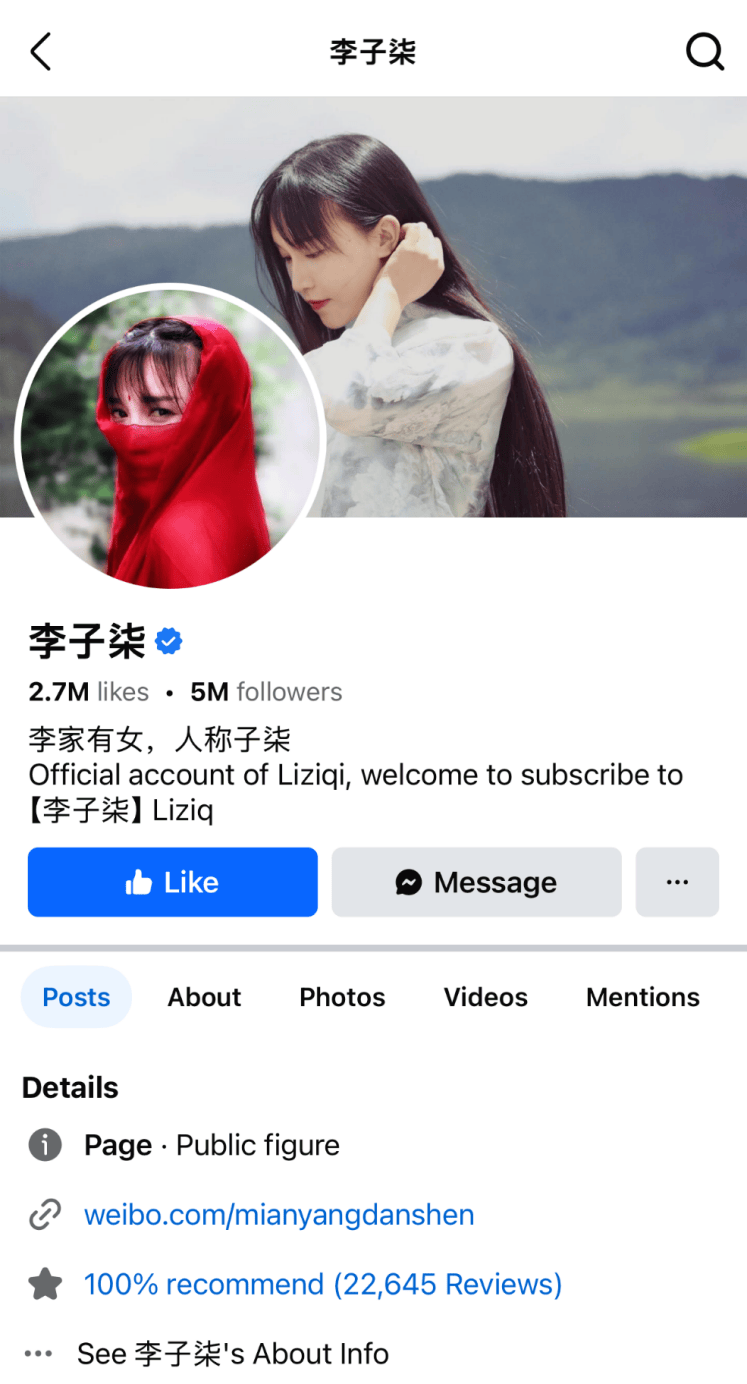Click the Page info circle icon under Details
This screenshot has width=747, height=1384.
[44, 1145]
